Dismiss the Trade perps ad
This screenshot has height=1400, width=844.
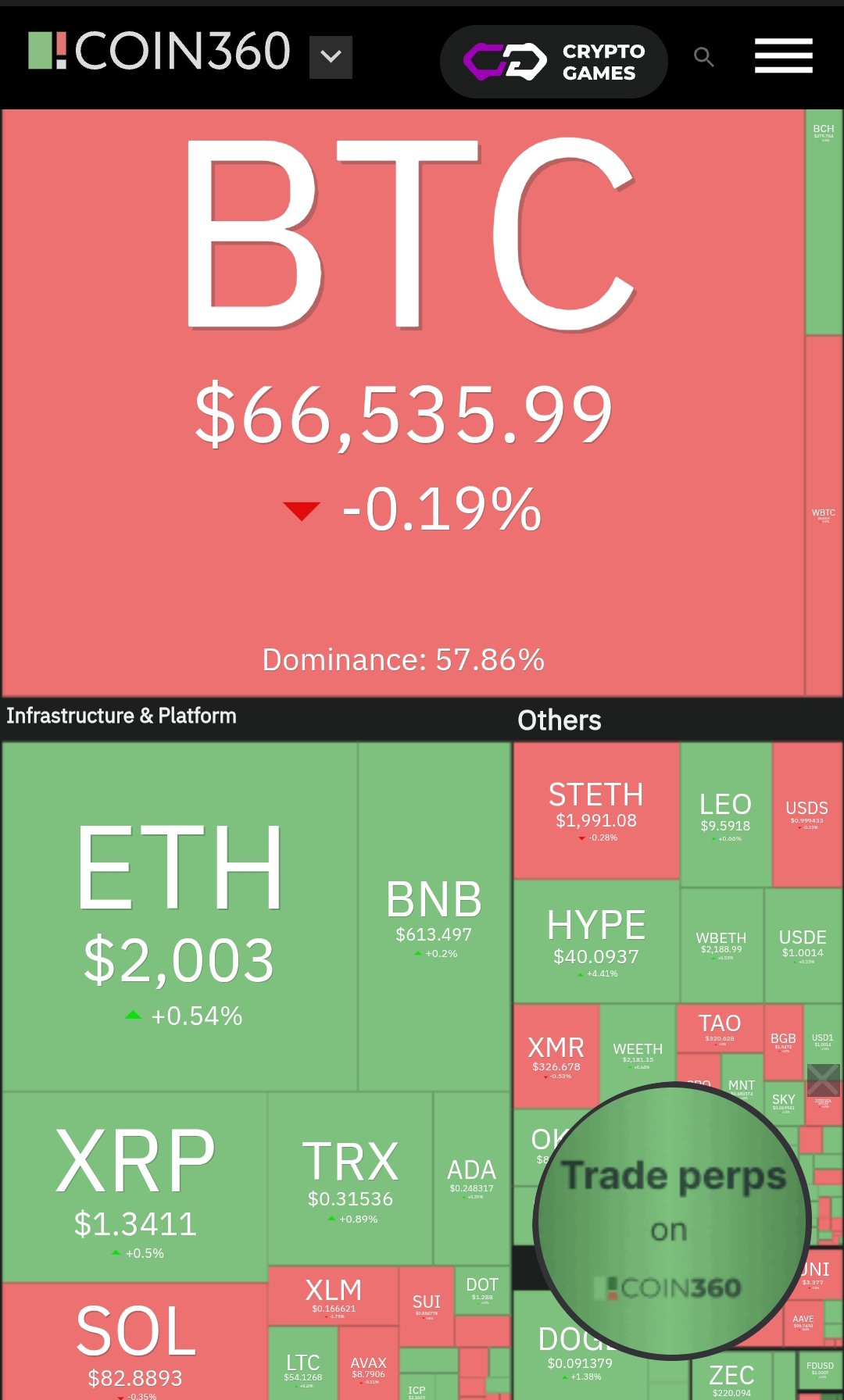click(x=823, y=1080)
